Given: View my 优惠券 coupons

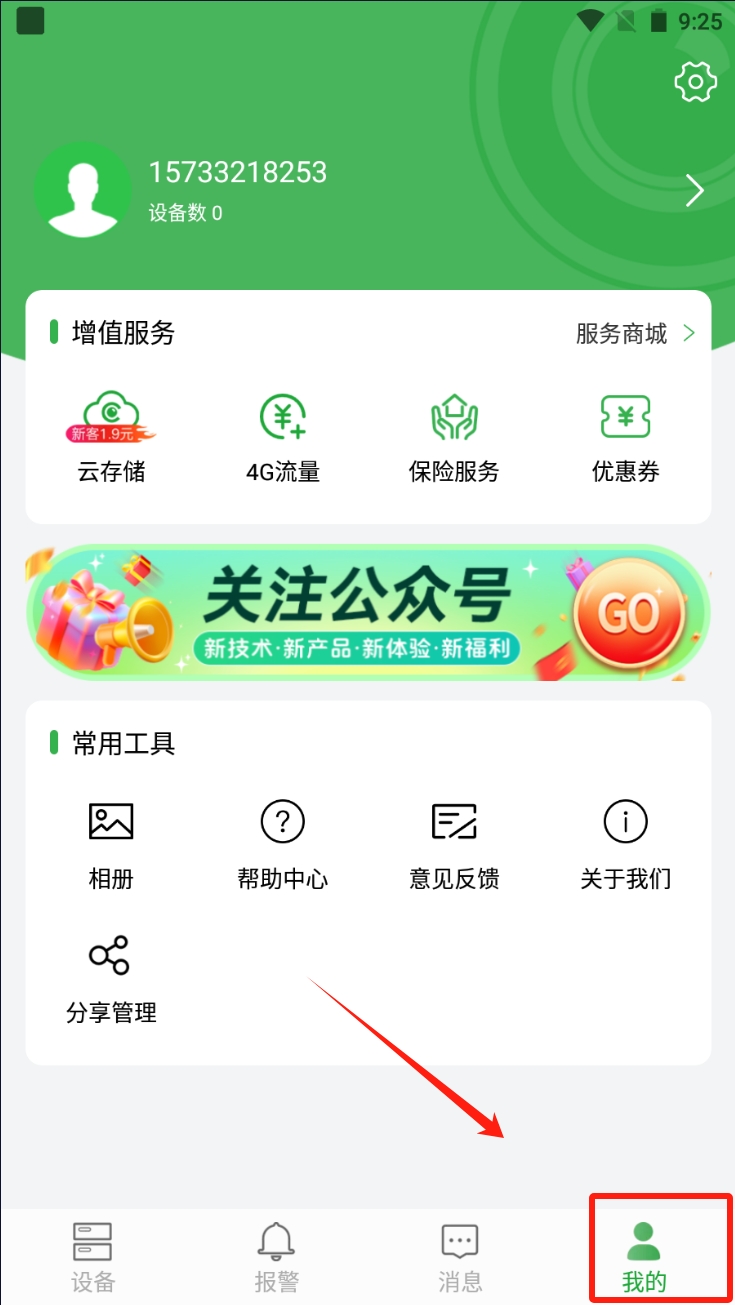Looking at the screenshot, I should coord(625,438).
